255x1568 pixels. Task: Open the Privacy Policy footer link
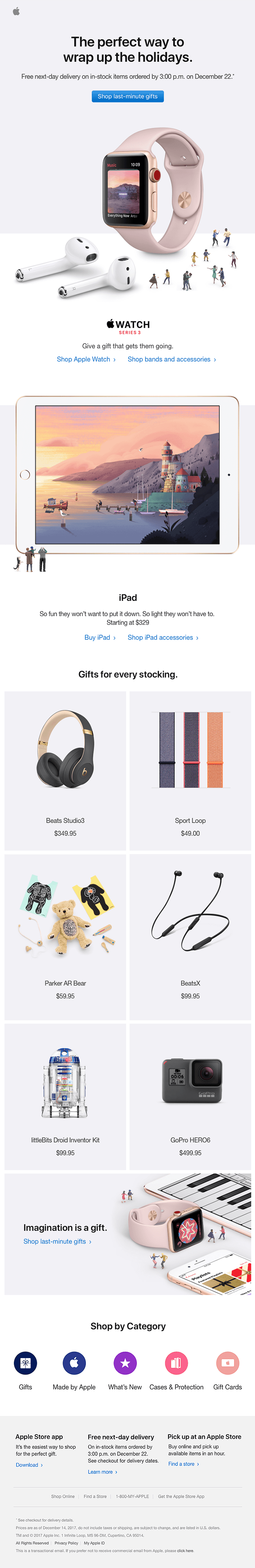point(66,1543)
